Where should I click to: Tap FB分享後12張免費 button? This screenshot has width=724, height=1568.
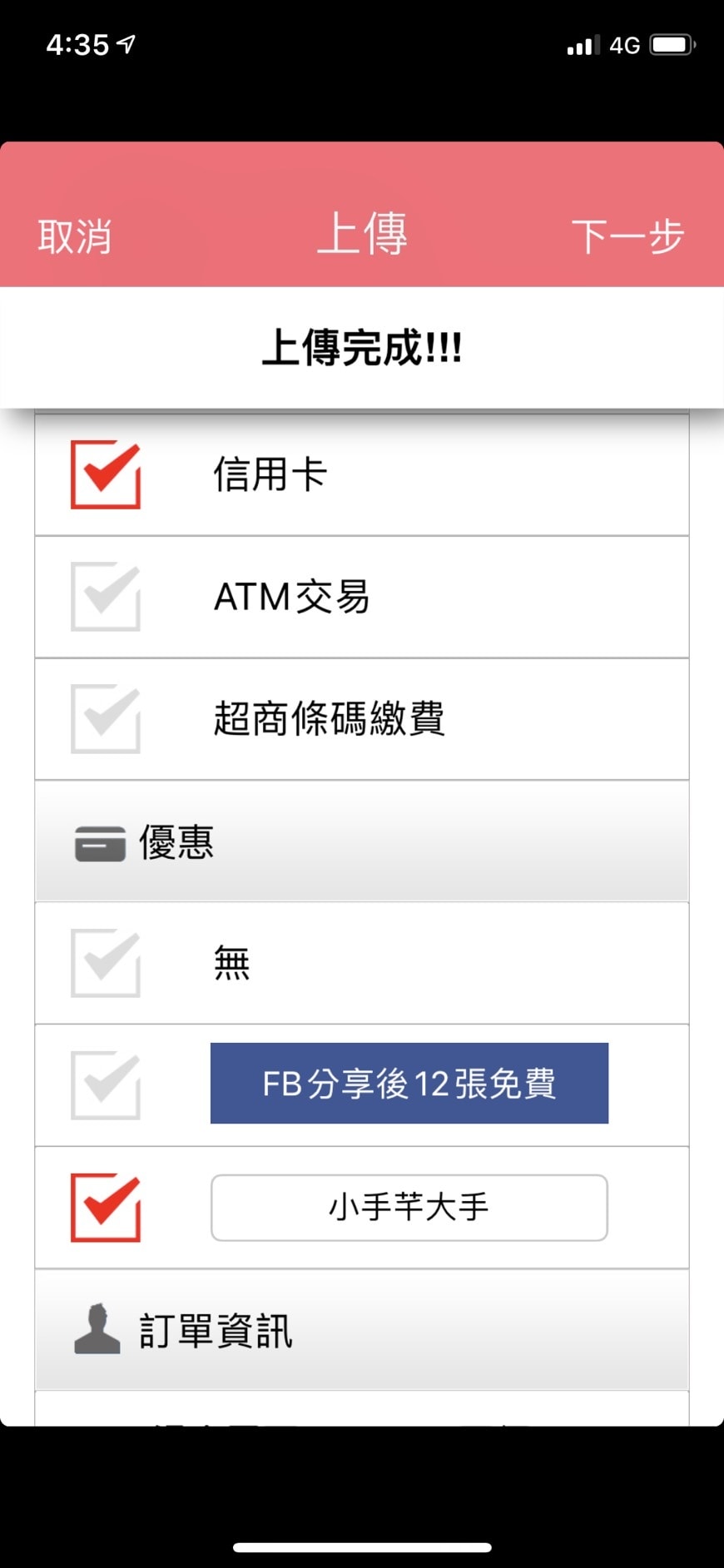(x=409, y=1083)
